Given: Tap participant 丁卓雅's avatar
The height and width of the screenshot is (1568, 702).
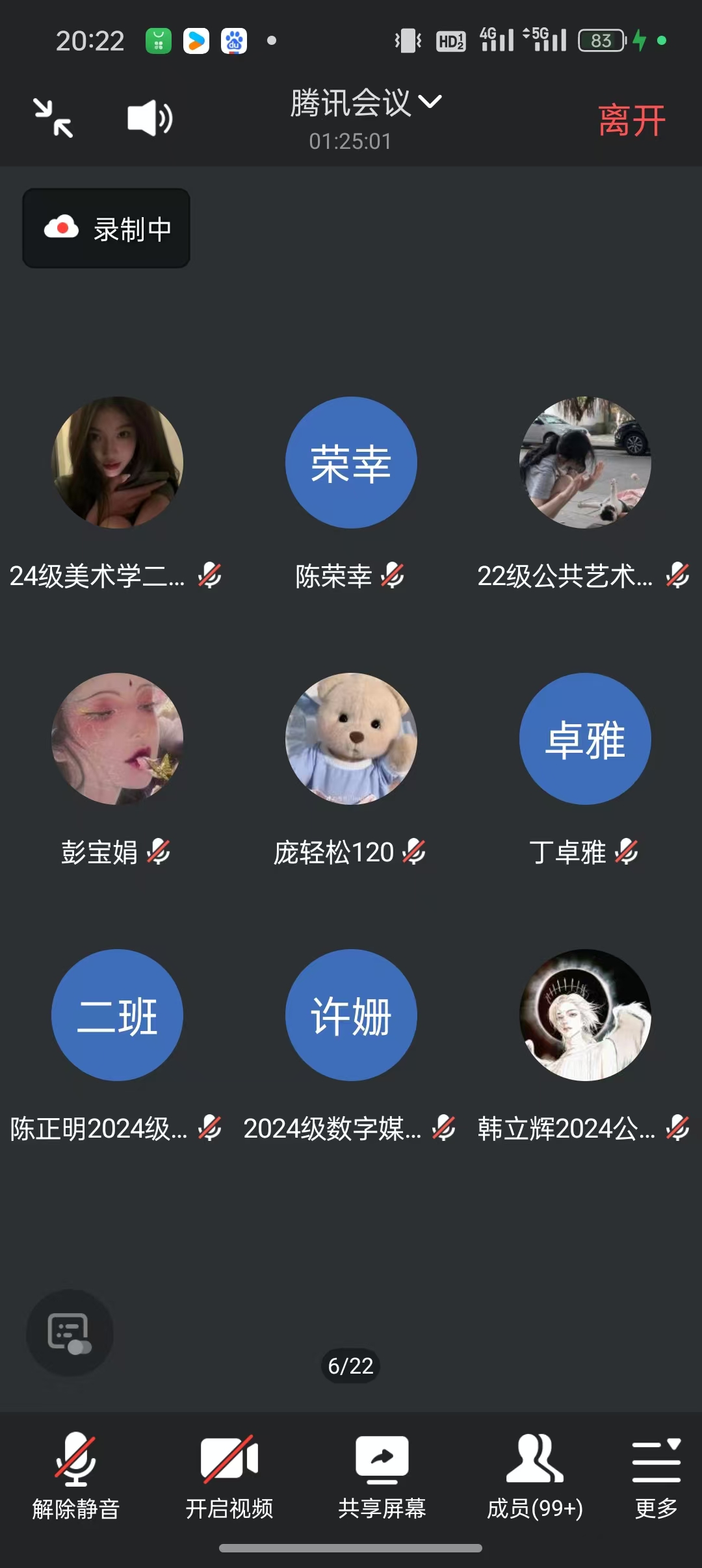Looking at the screenshot, I should click(x=585, y=739).
